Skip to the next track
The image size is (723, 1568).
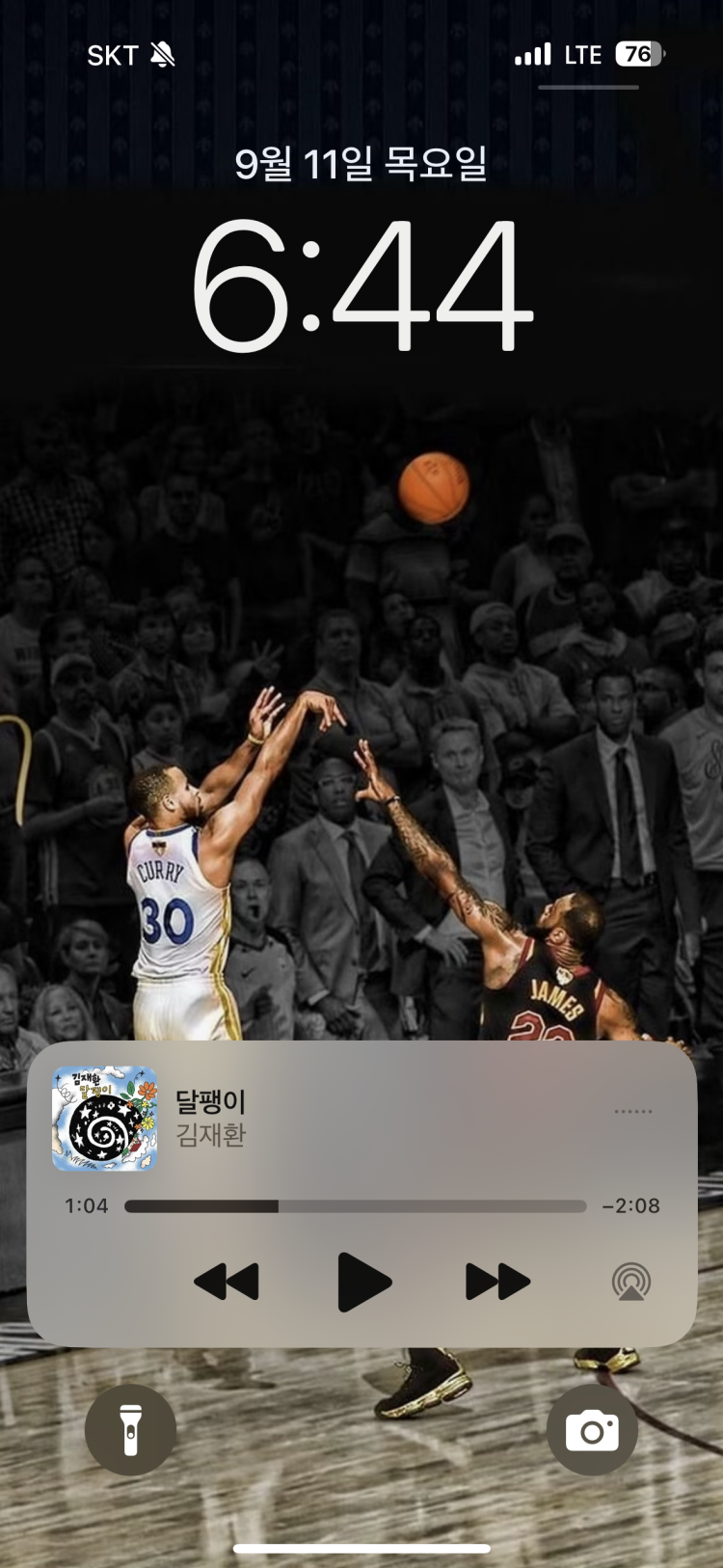(x=497, y=1282)
